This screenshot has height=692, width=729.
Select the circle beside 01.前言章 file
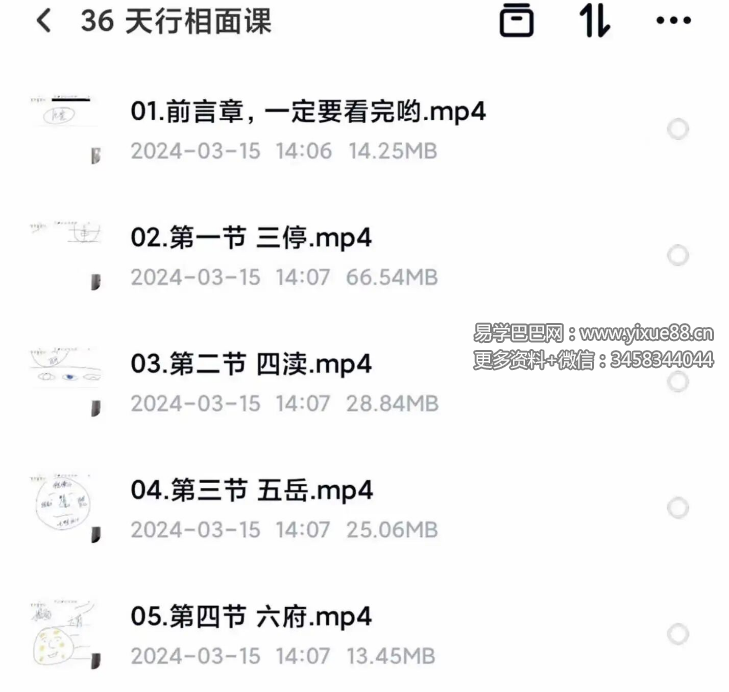[678, 129]
